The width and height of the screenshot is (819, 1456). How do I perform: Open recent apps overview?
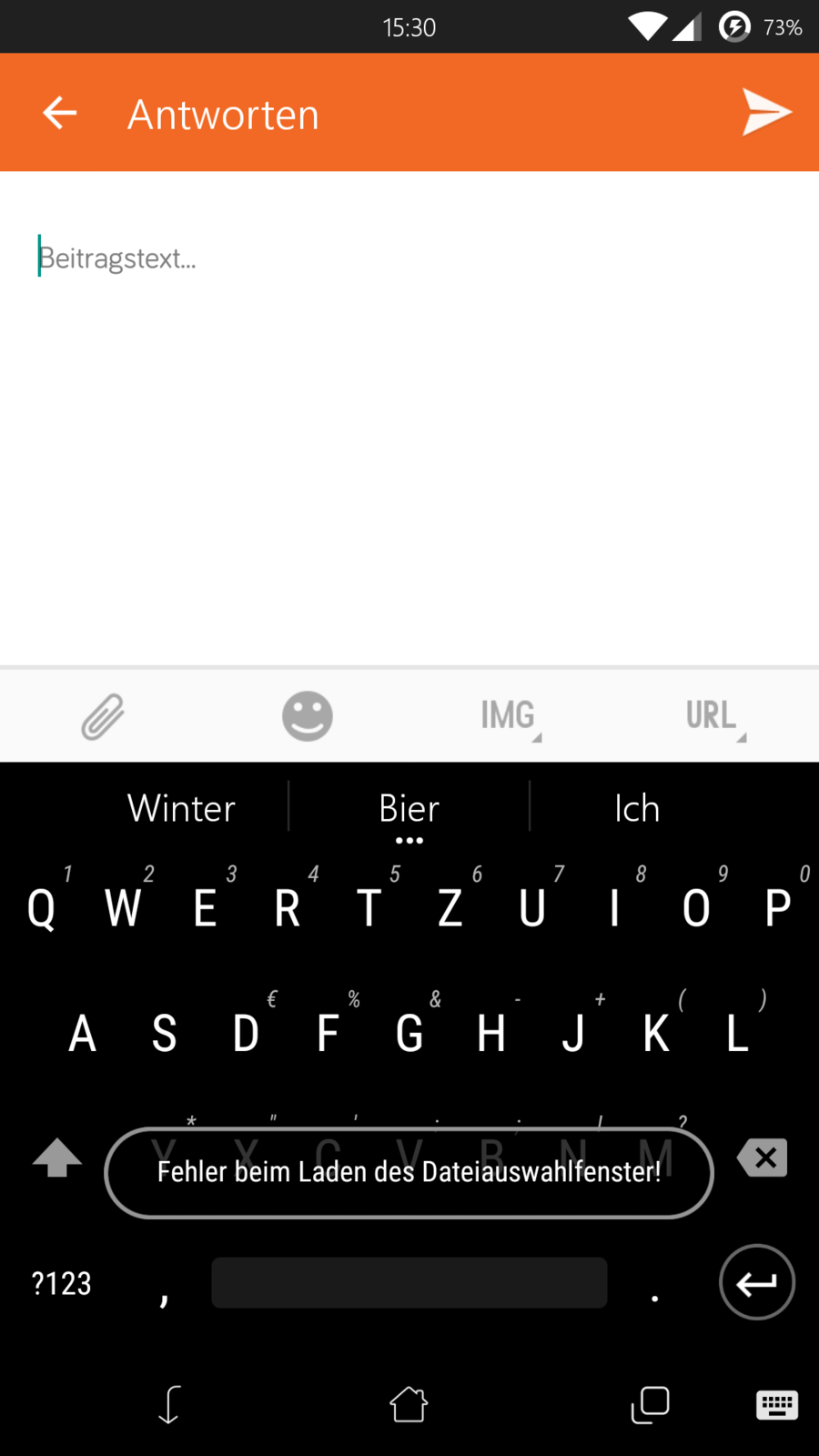[x=651, y=1404]
